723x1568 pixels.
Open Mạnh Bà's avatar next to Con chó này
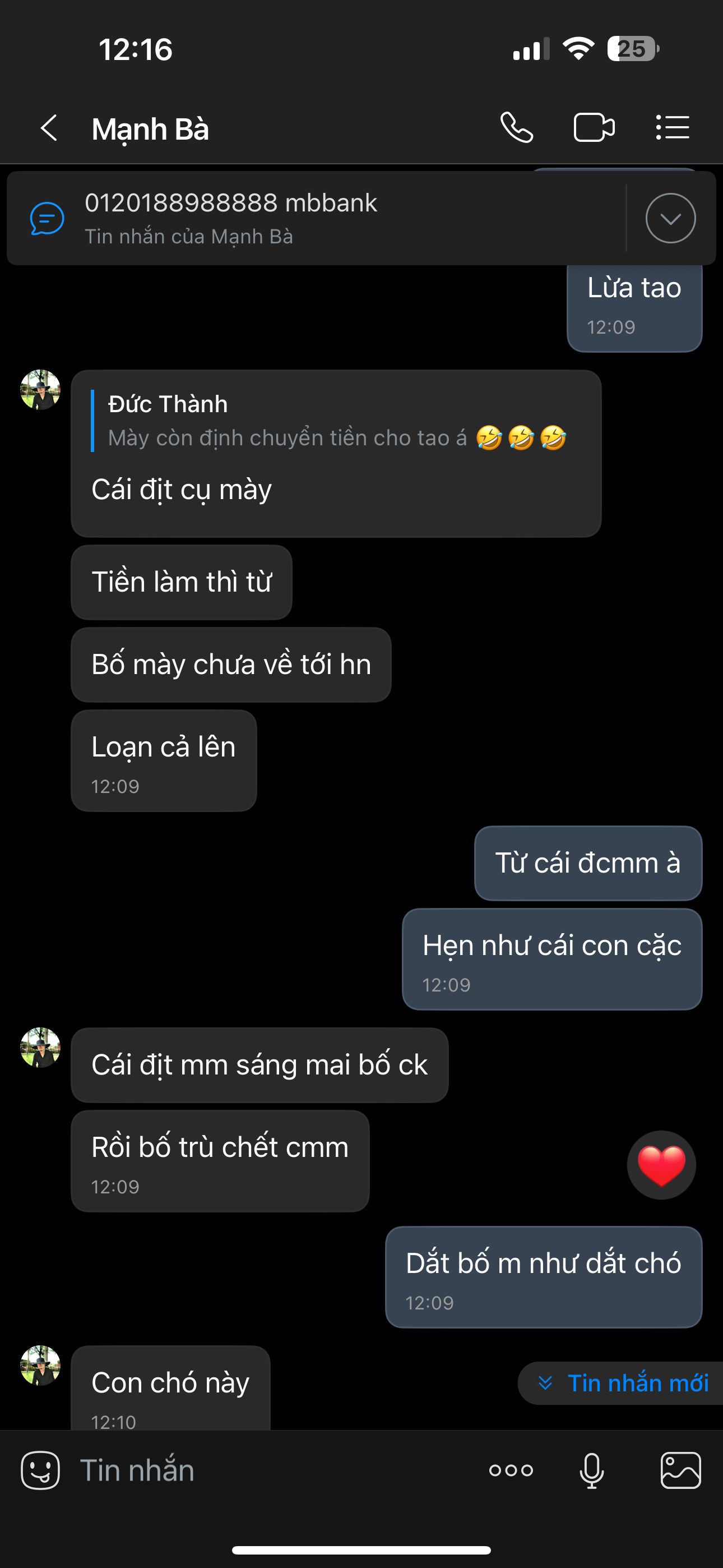pyautogui.click(x=40, y=1366)
